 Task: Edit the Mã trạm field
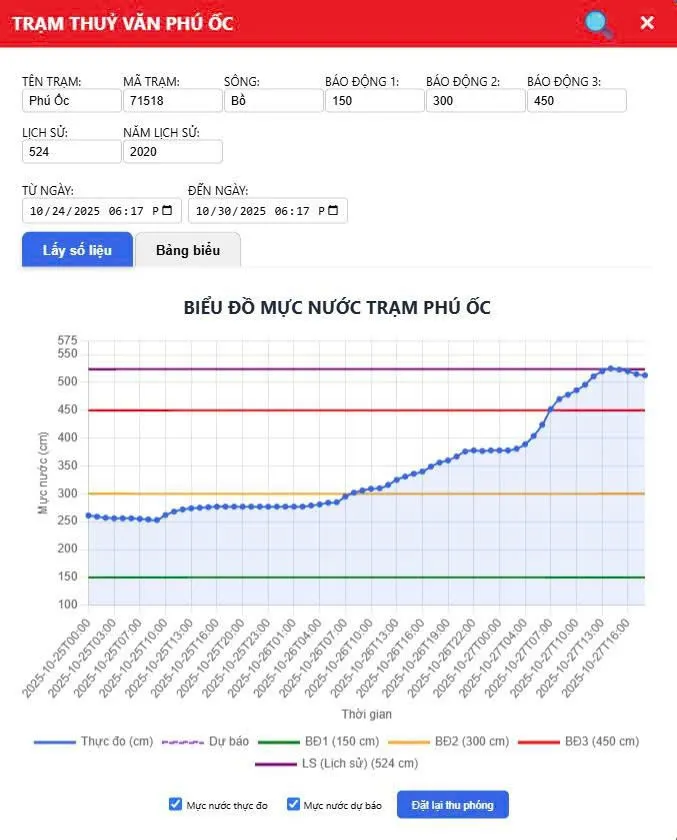pyautogui.click(x=172, y=101)
